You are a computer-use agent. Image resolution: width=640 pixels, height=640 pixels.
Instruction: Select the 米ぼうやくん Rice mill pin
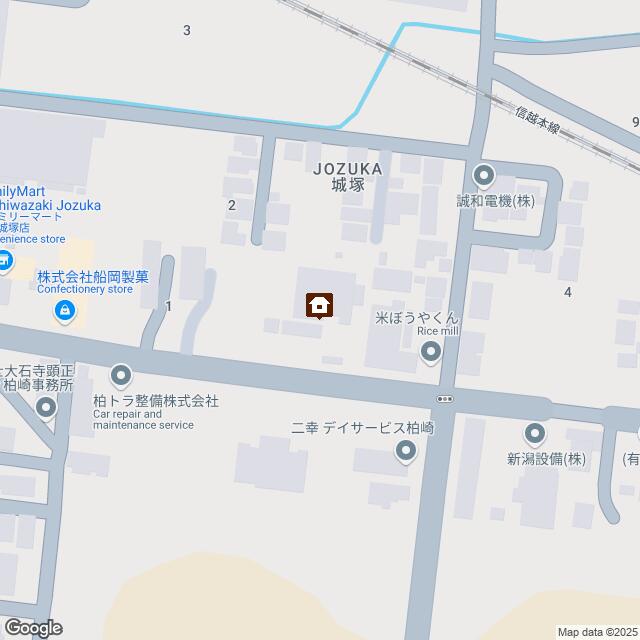[430, 351]
